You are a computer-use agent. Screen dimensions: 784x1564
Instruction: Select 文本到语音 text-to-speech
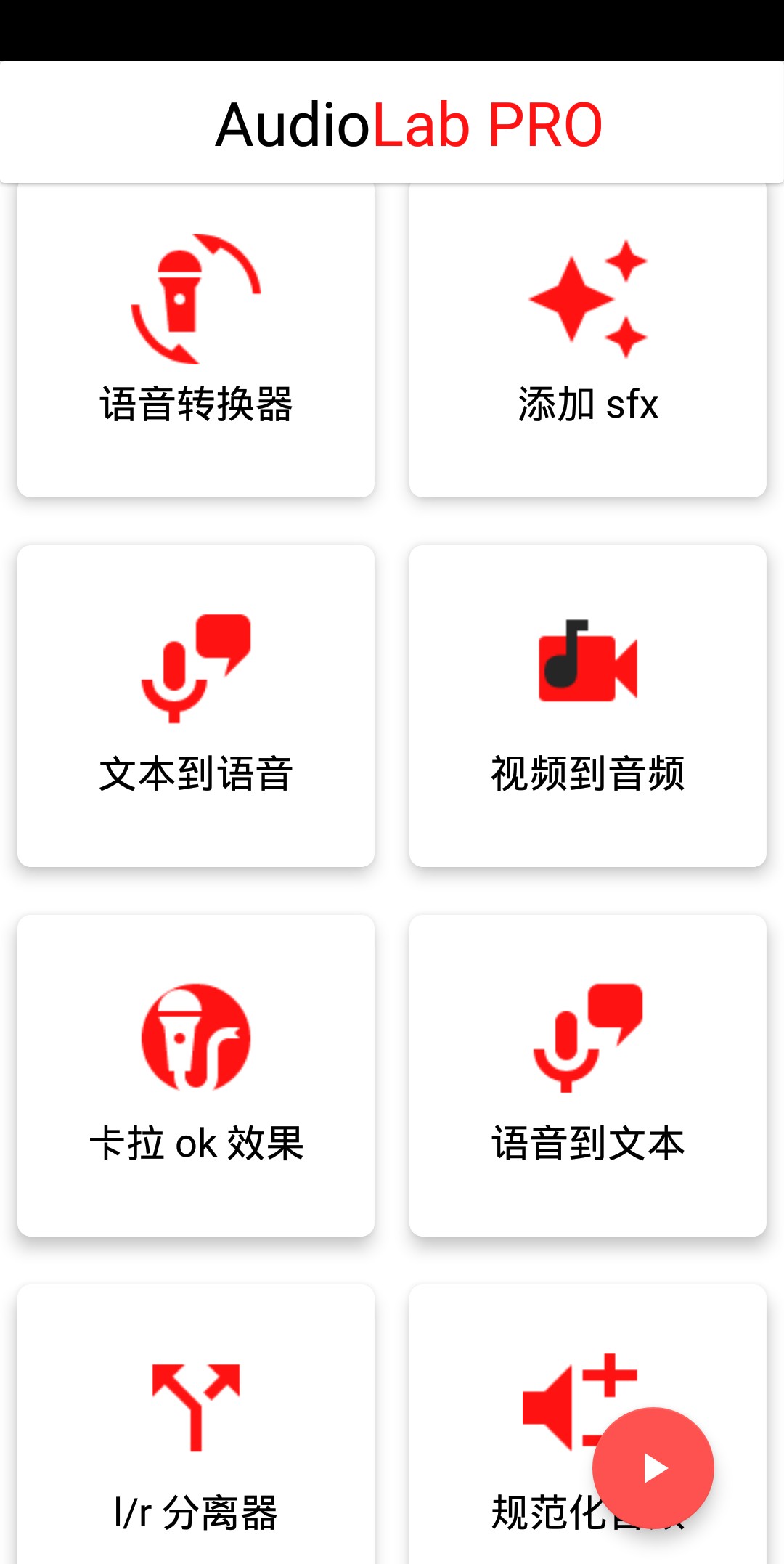point(196,706)
